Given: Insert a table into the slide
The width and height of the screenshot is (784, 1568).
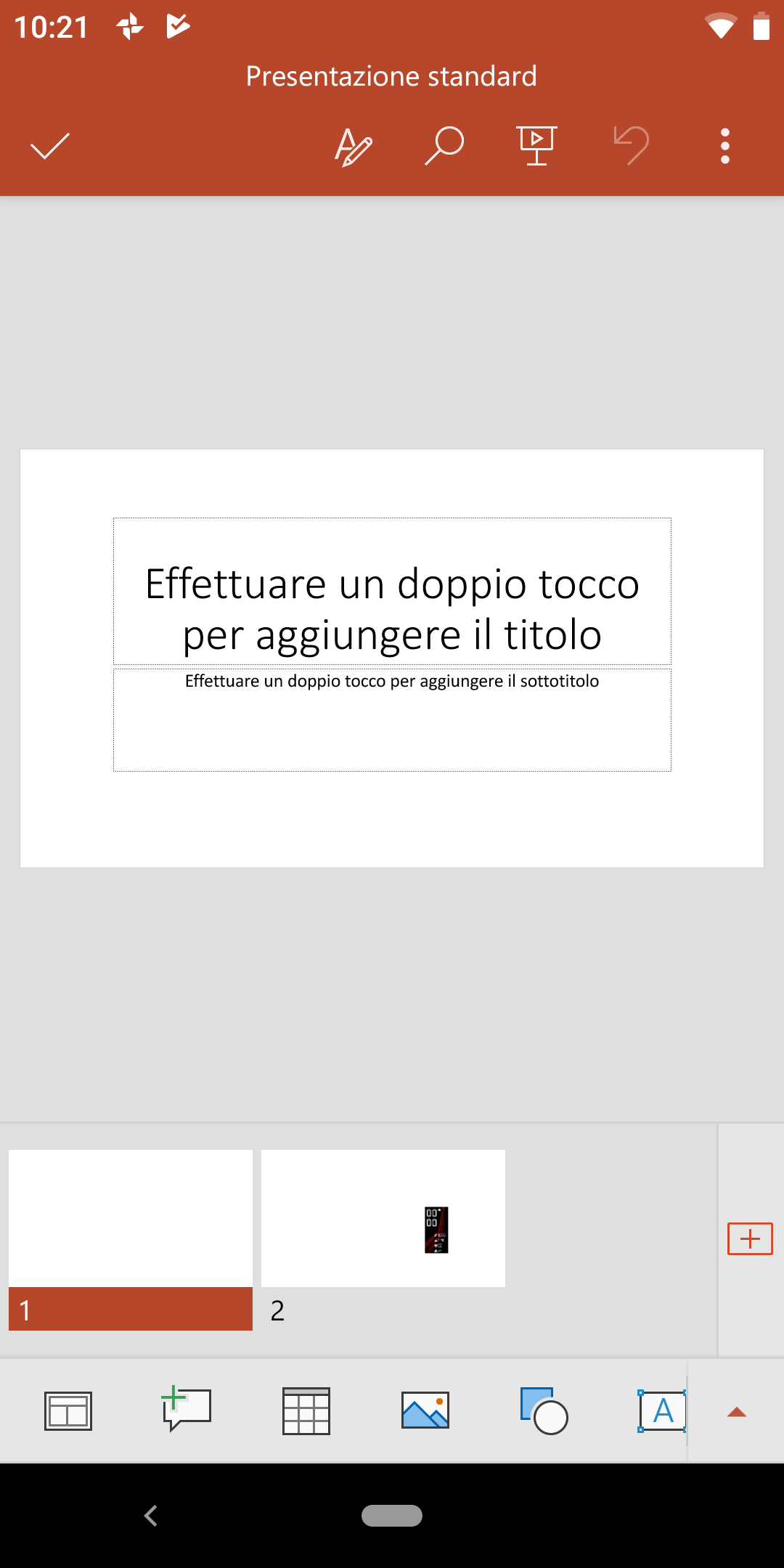Looking at the screenshot, I should (306, 1411).
